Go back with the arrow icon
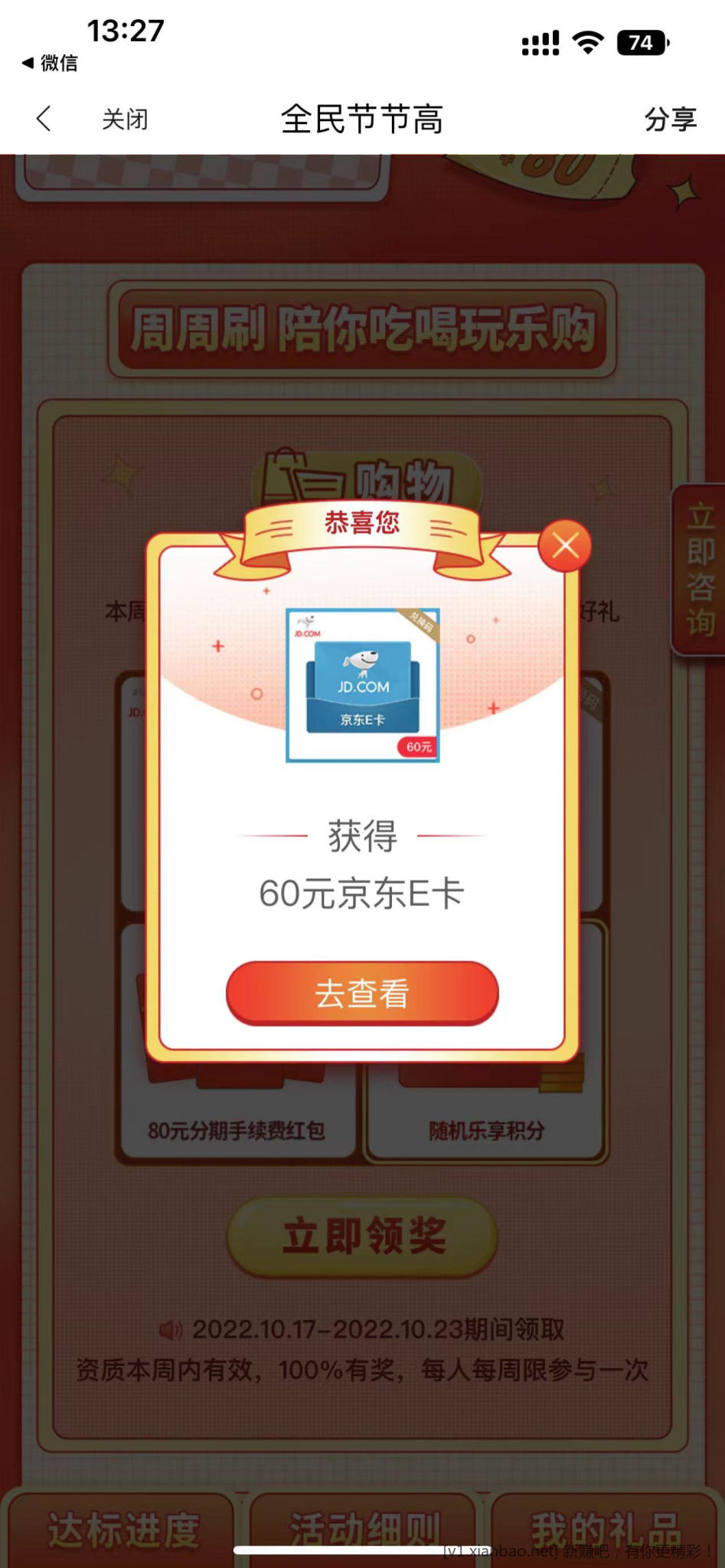Viewport: 725px width, 1568px height. (44, 119)
